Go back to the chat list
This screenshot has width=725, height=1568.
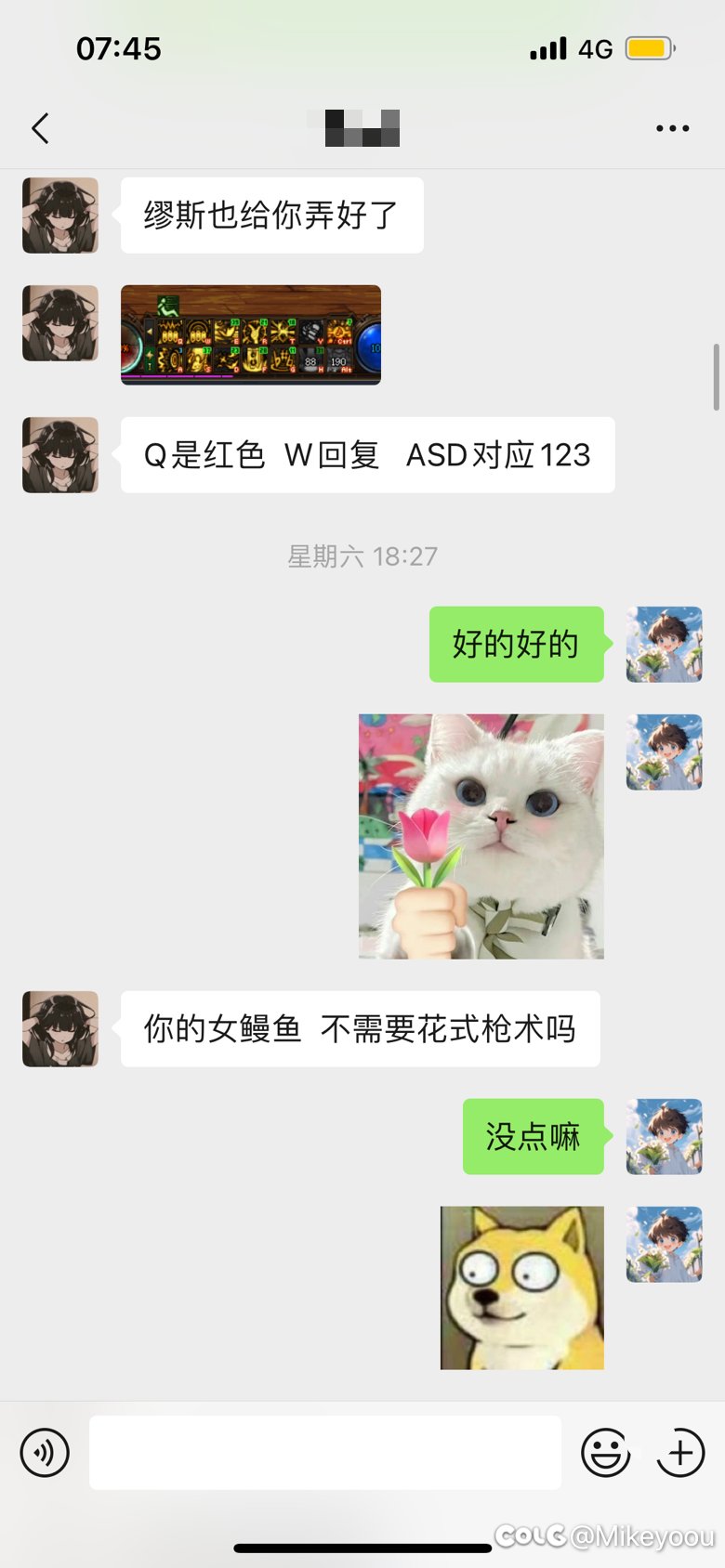pyautogui.click(x=40, y=128)
